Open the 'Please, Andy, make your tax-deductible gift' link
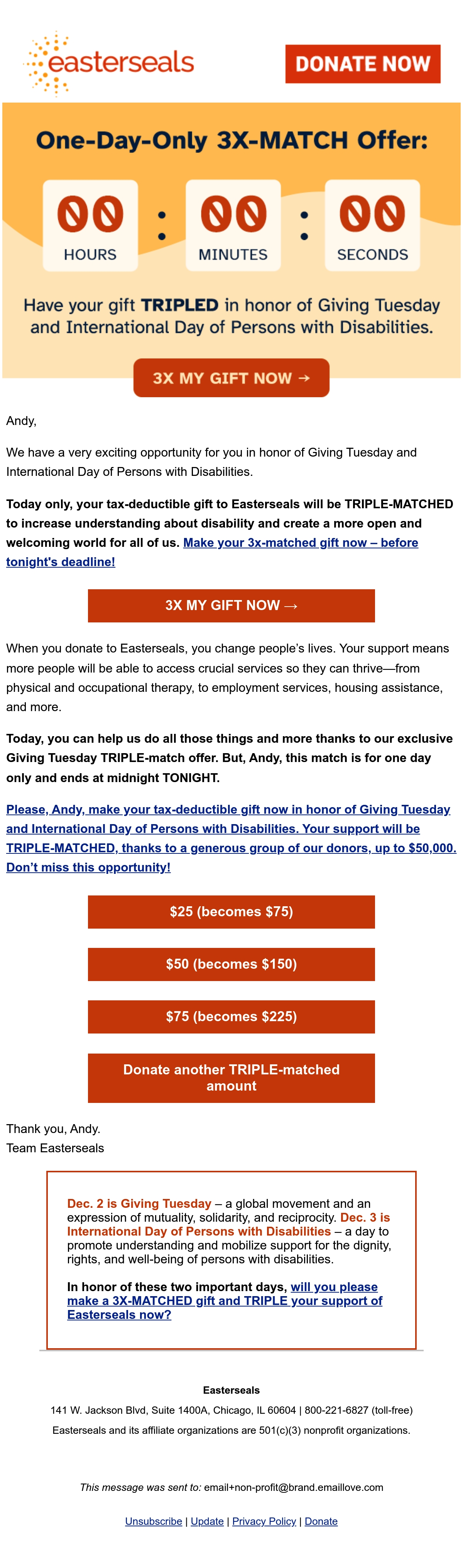 point(231,838)
